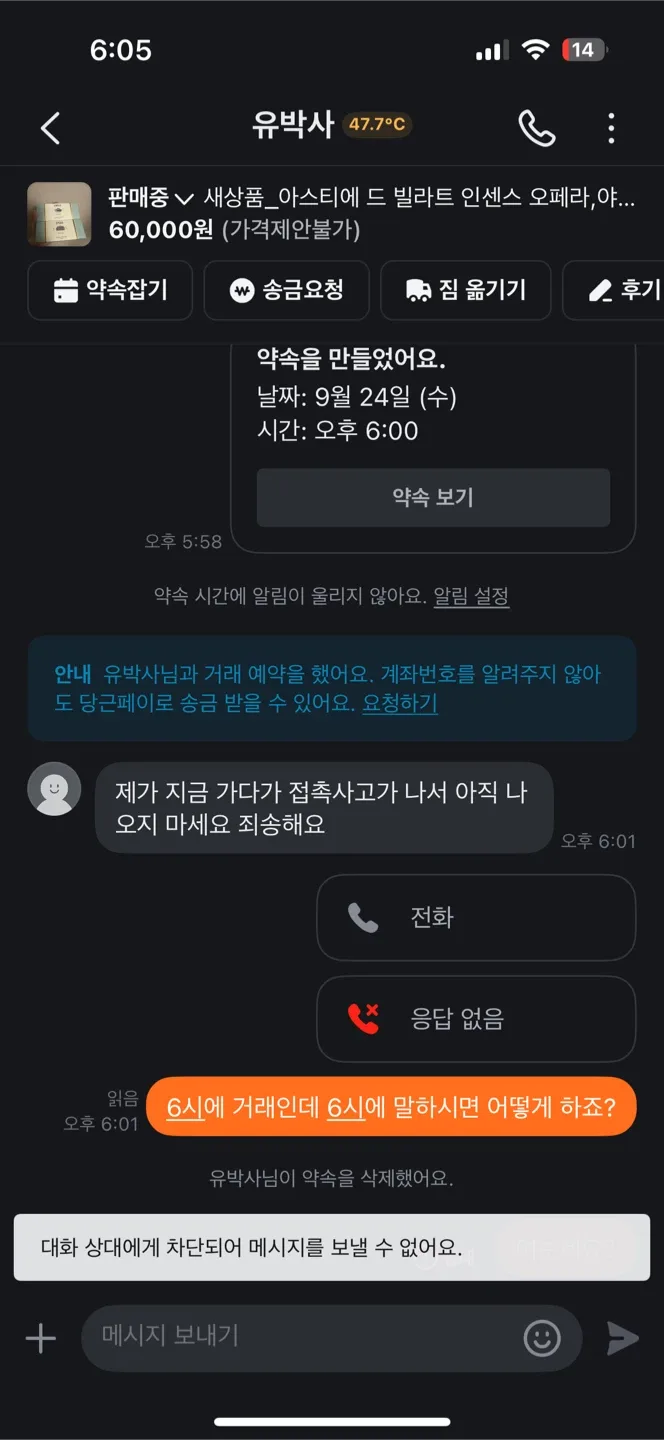The image size is (664, 1440).
Task: Tap the 요청하기 link in the notice
Action: pos(400,704)
